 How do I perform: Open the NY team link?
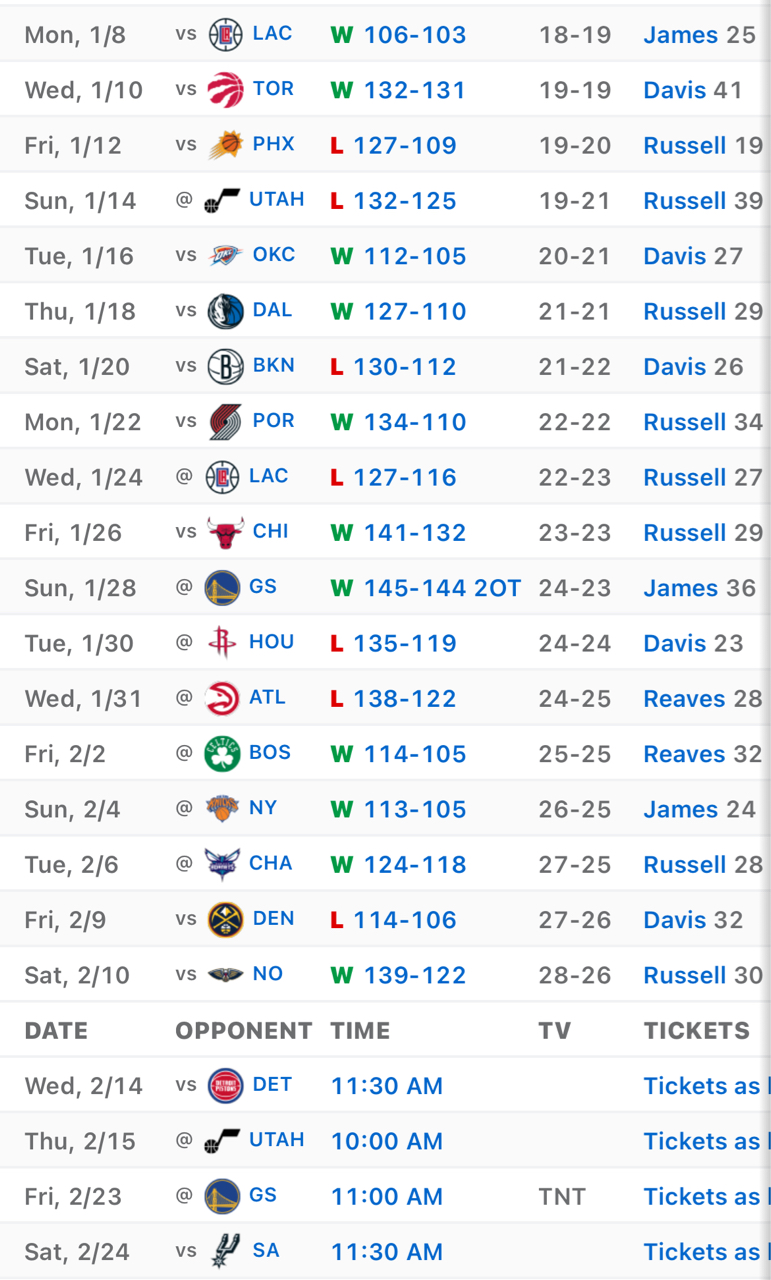[263, 807]
